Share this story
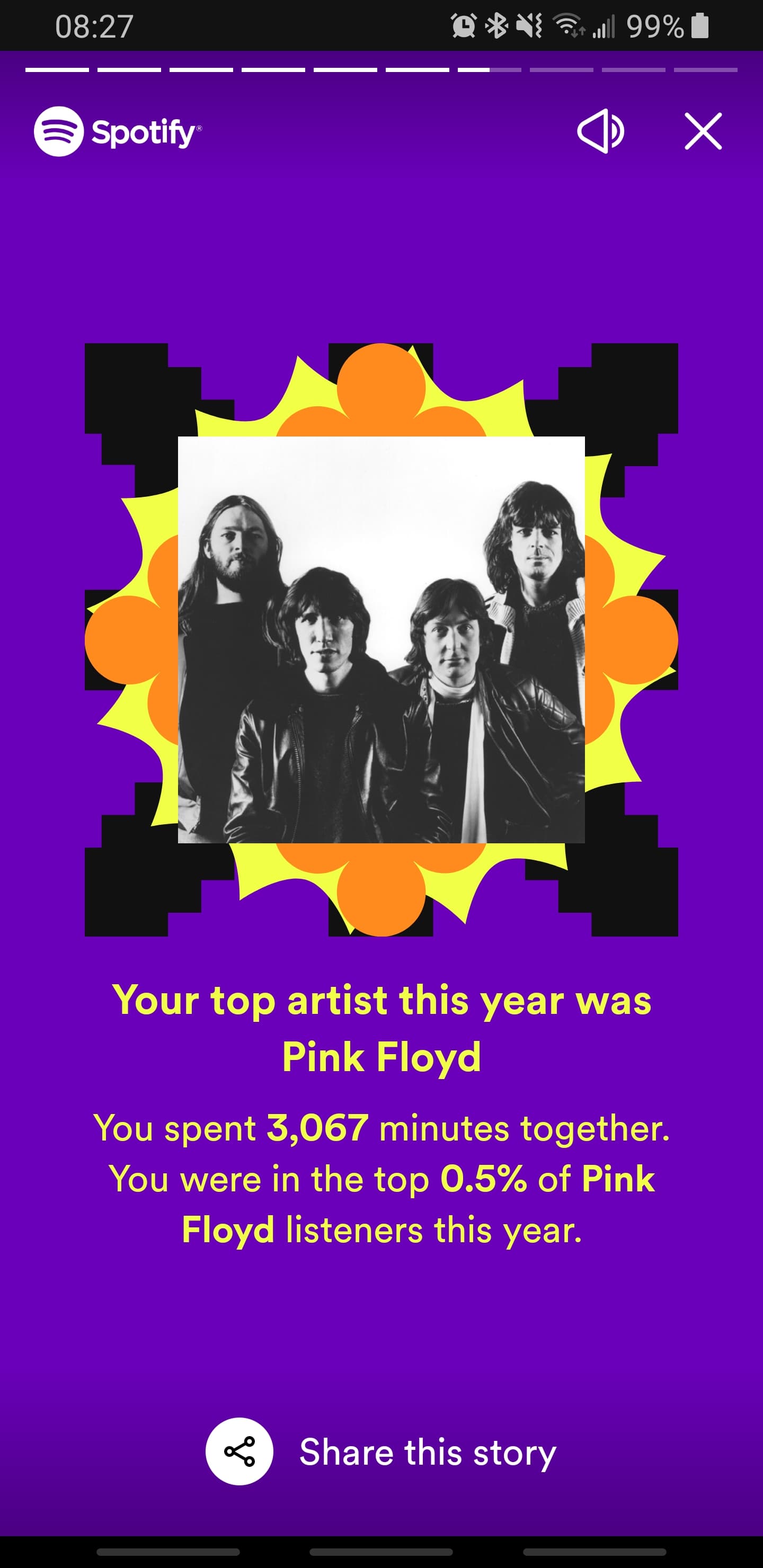763x1568 pixels. [x=381, y=1452]
